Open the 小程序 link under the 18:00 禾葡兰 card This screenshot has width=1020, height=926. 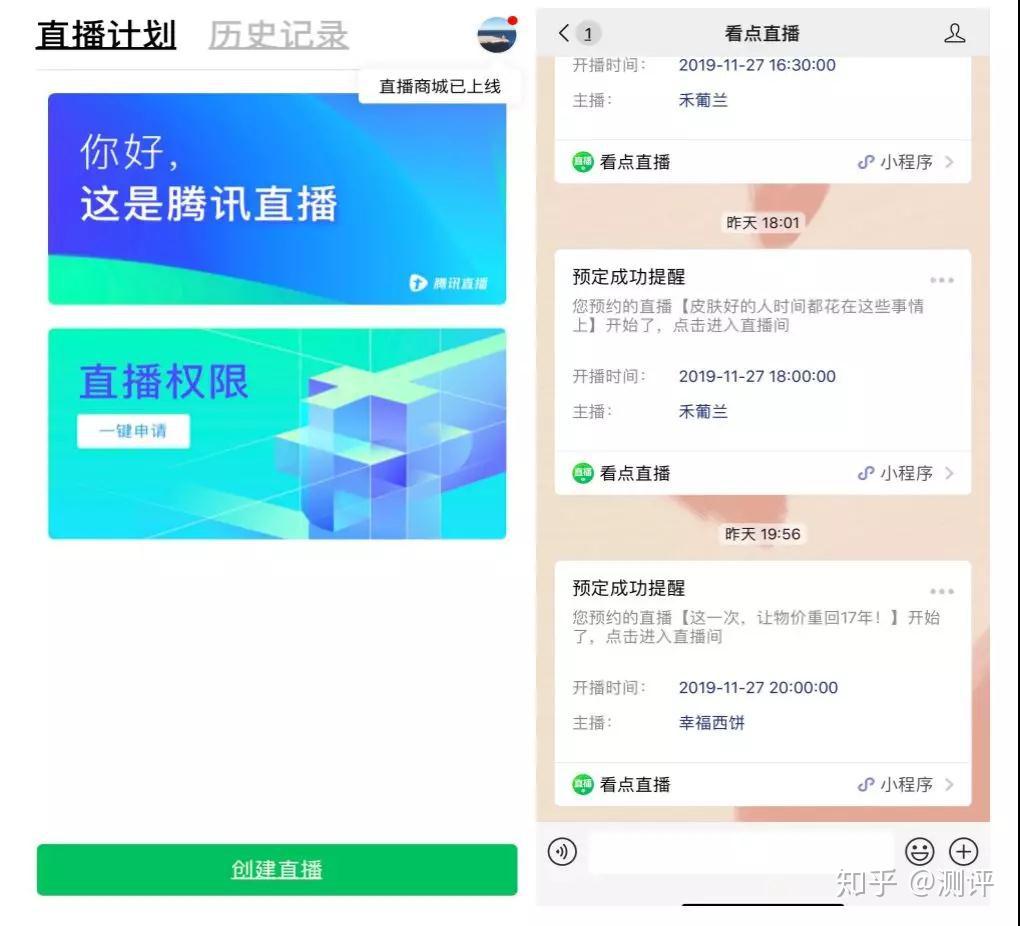point(905,473)
